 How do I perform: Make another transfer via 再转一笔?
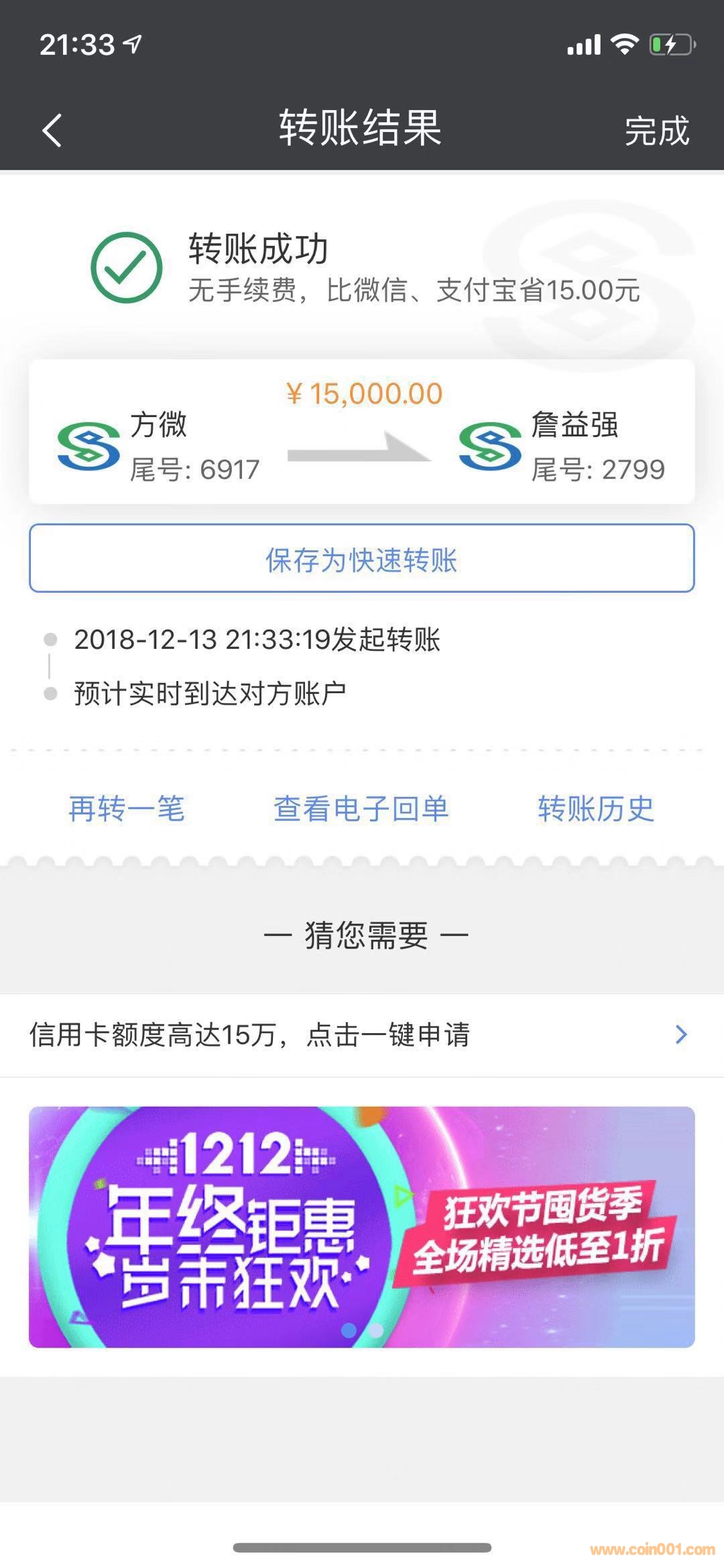127,808
